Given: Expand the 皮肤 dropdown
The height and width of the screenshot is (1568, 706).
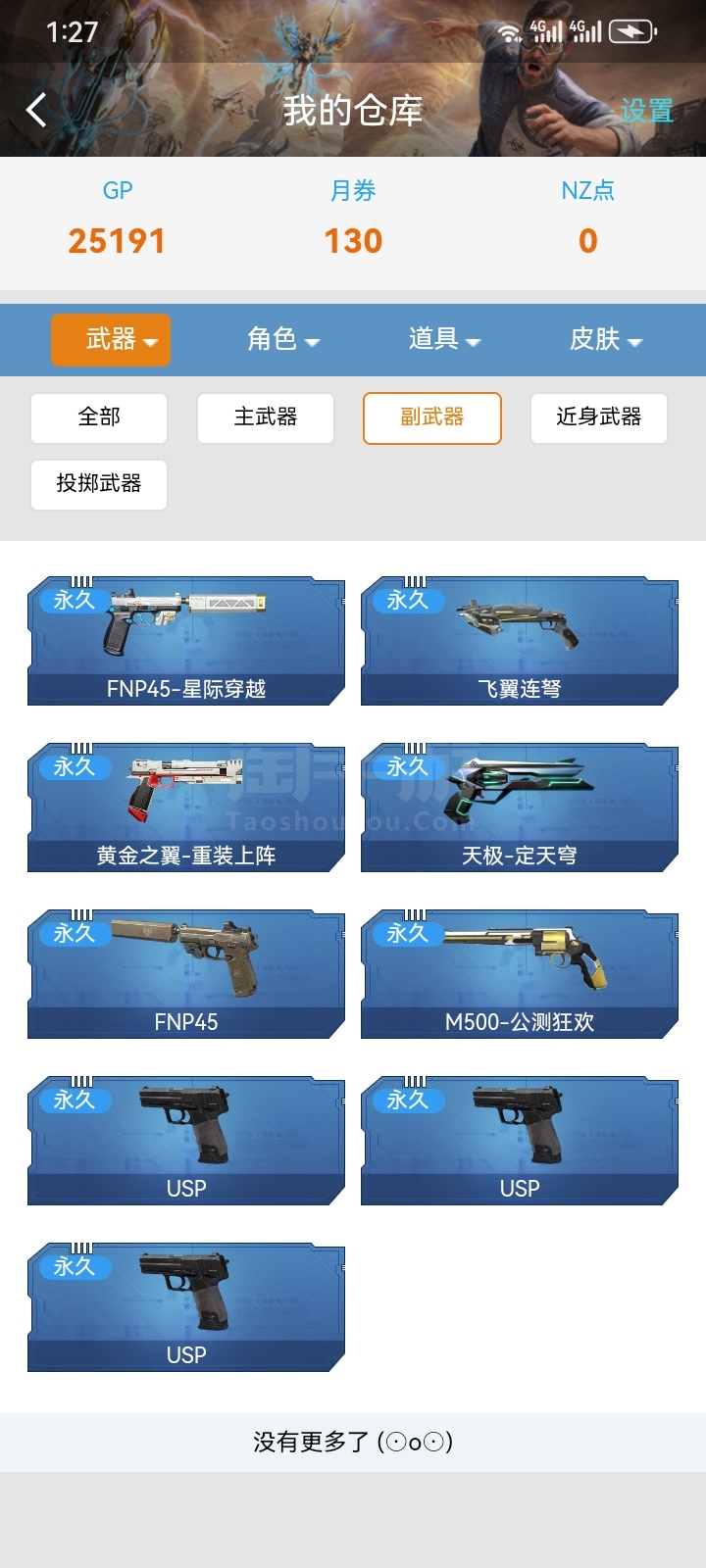Looking at the screenshot, I should pos(605,340).
